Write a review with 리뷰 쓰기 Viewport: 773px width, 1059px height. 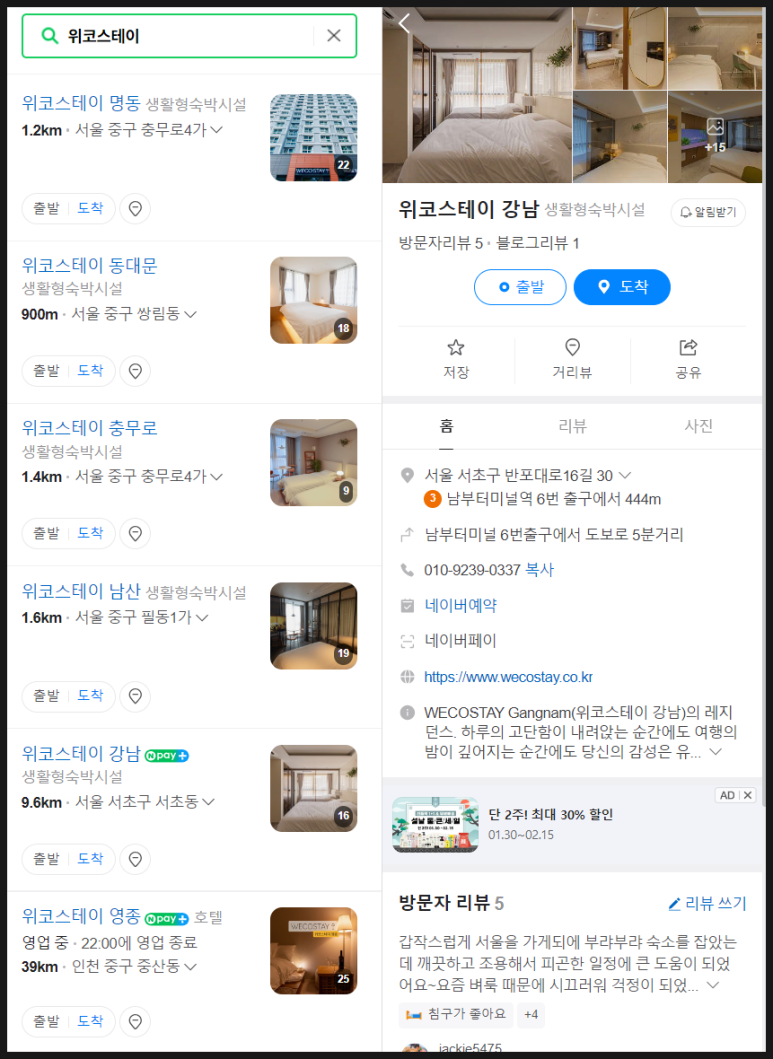click(x=707, y=904)
